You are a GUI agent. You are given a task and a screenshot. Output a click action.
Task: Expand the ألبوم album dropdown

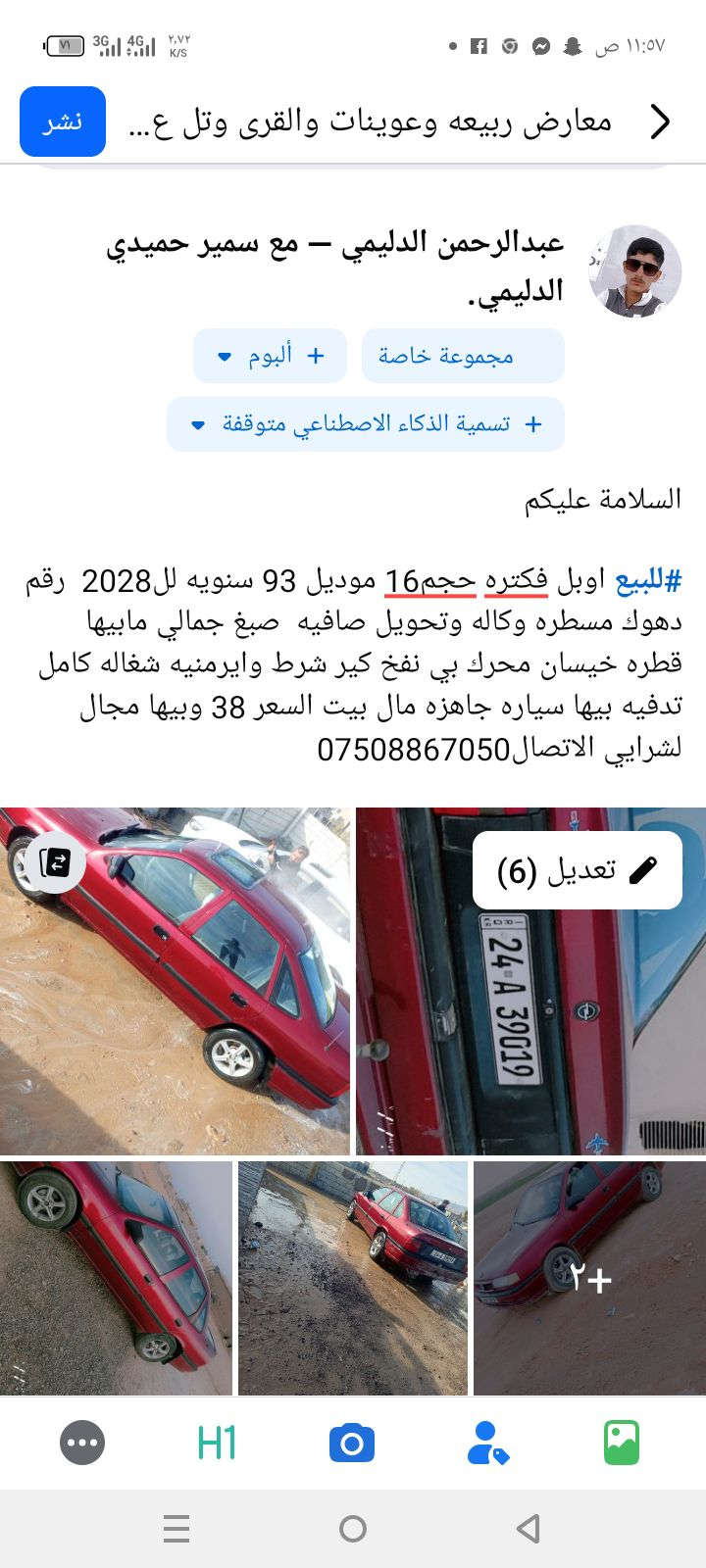click(270, 356)
